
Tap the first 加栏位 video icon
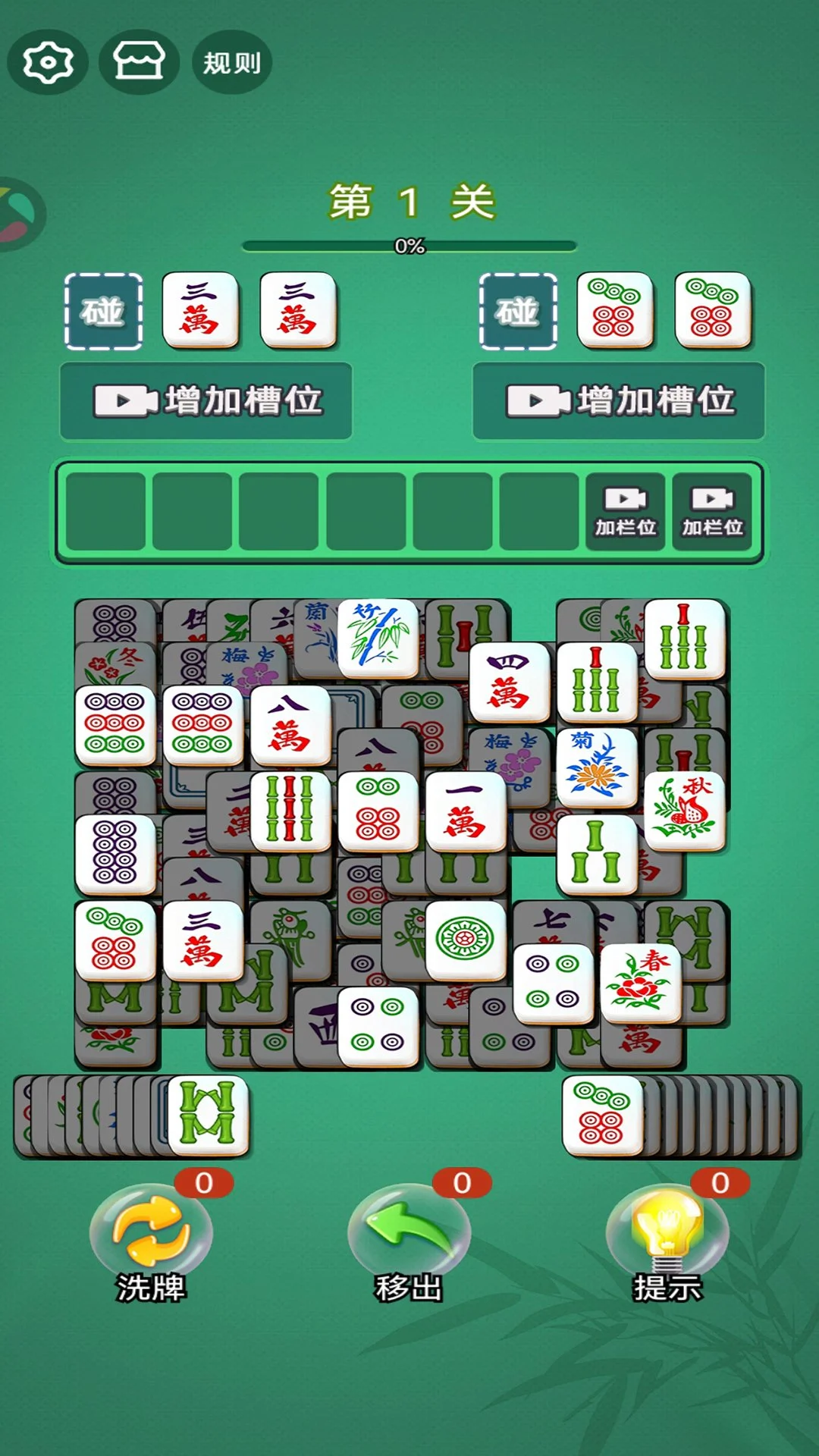coord(626,497)
